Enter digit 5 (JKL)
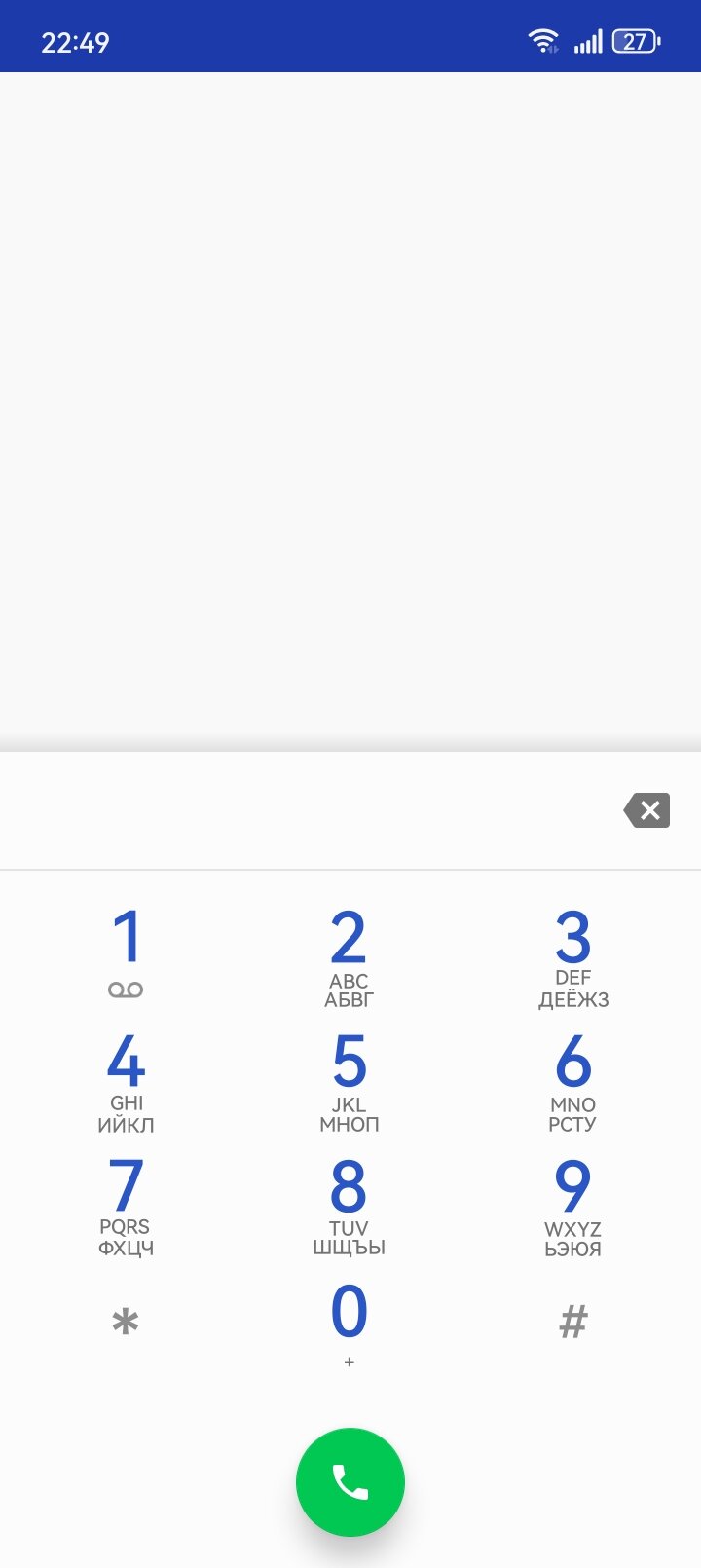This screenshot has width=701, height=1568. (x=349, y=1079)
